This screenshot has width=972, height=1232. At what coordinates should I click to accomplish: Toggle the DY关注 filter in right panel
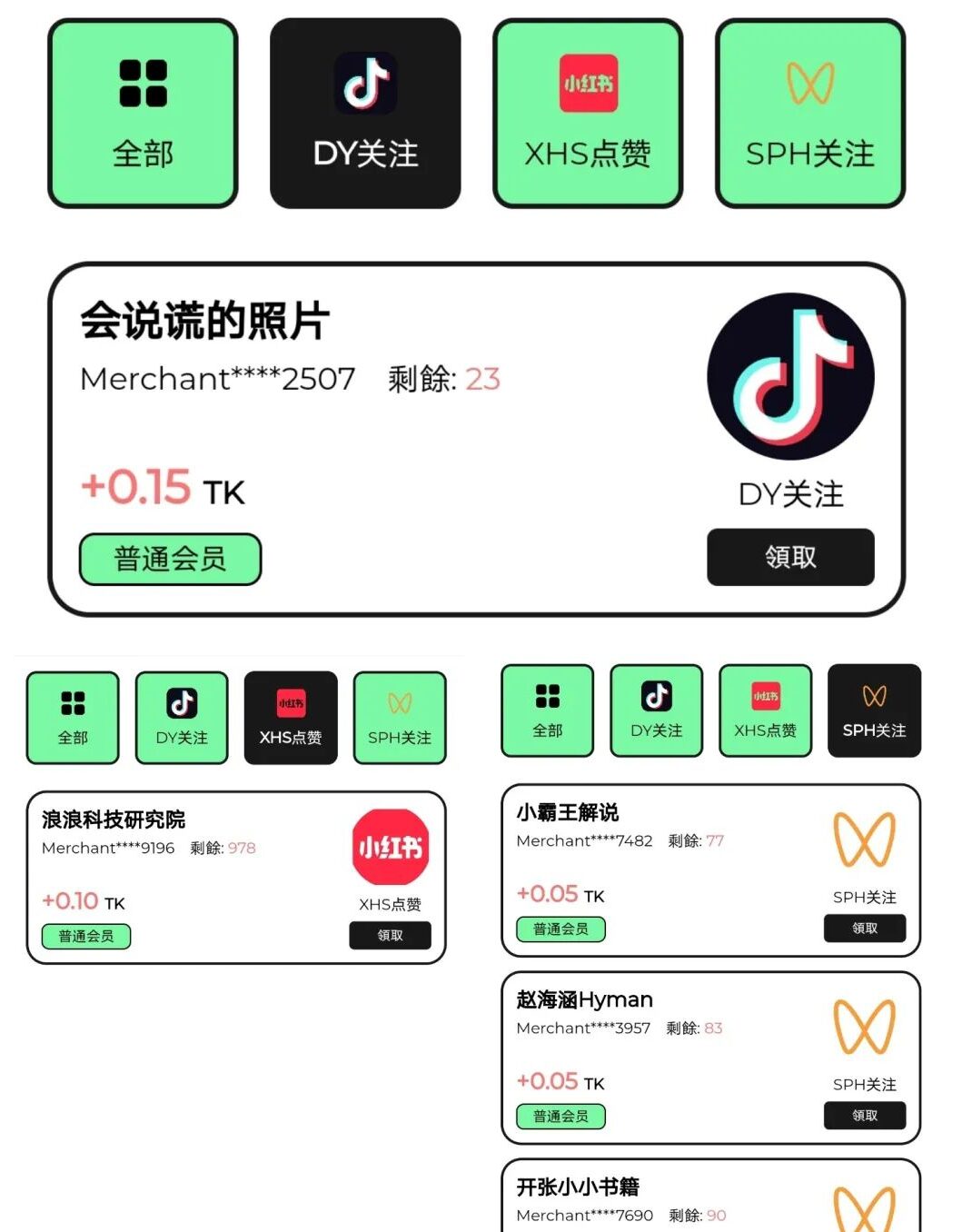point(656,710)
